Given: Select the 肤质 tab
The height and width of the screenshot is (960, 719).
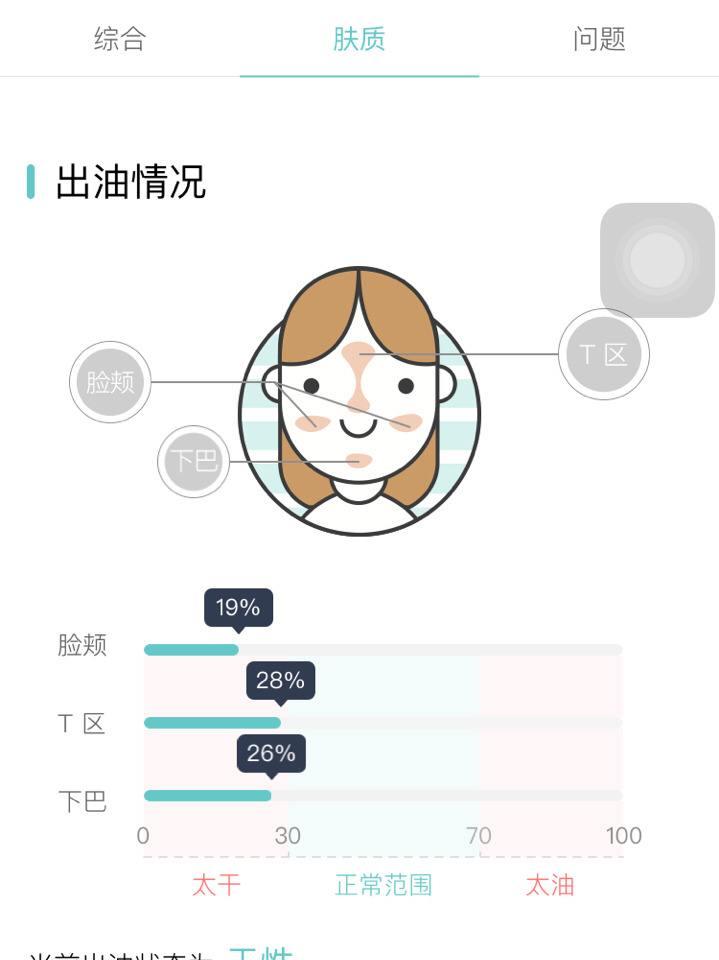Looking at the screenshot, I should coord(359,39).
